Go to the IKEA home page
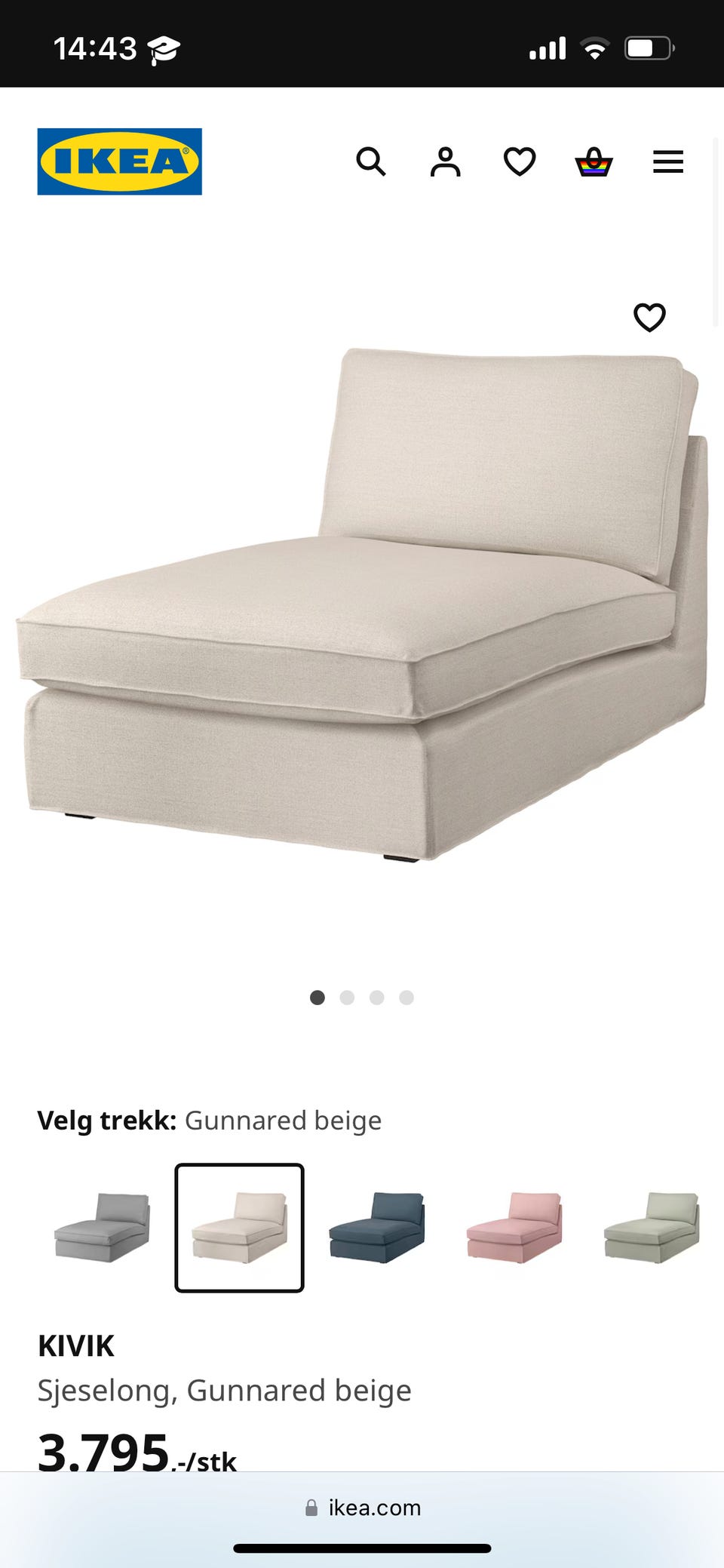 tap(120, 161)
